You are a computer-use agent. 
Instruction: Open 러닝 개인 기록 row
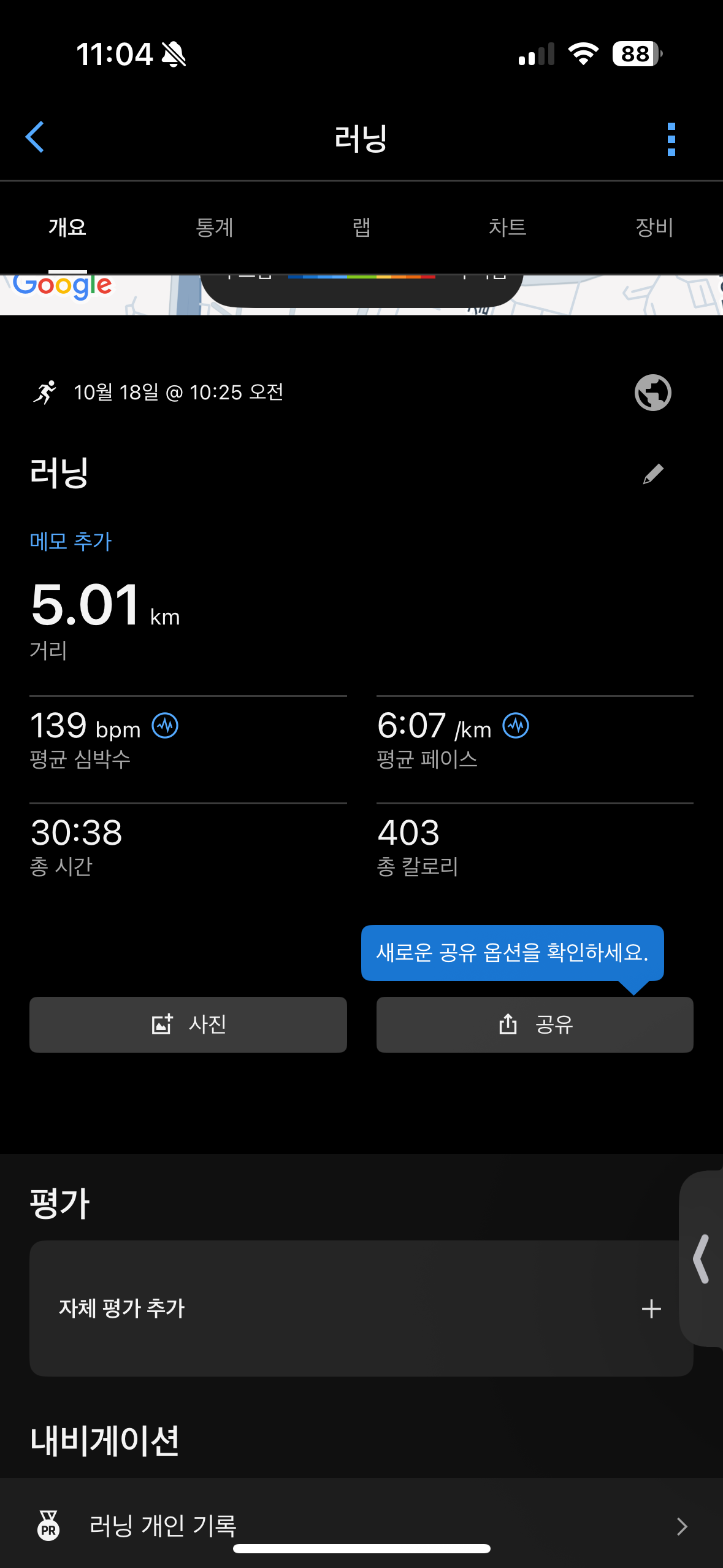[361, 1526]
